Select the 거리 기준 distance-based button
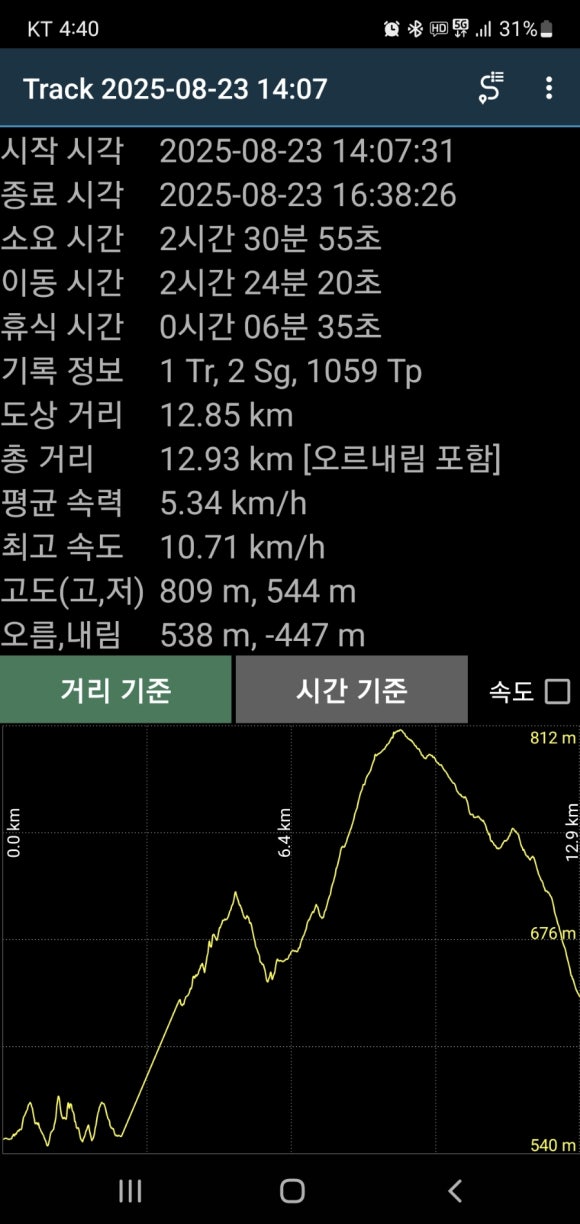This screenshot has width=580, height=1224. [116, 690]
